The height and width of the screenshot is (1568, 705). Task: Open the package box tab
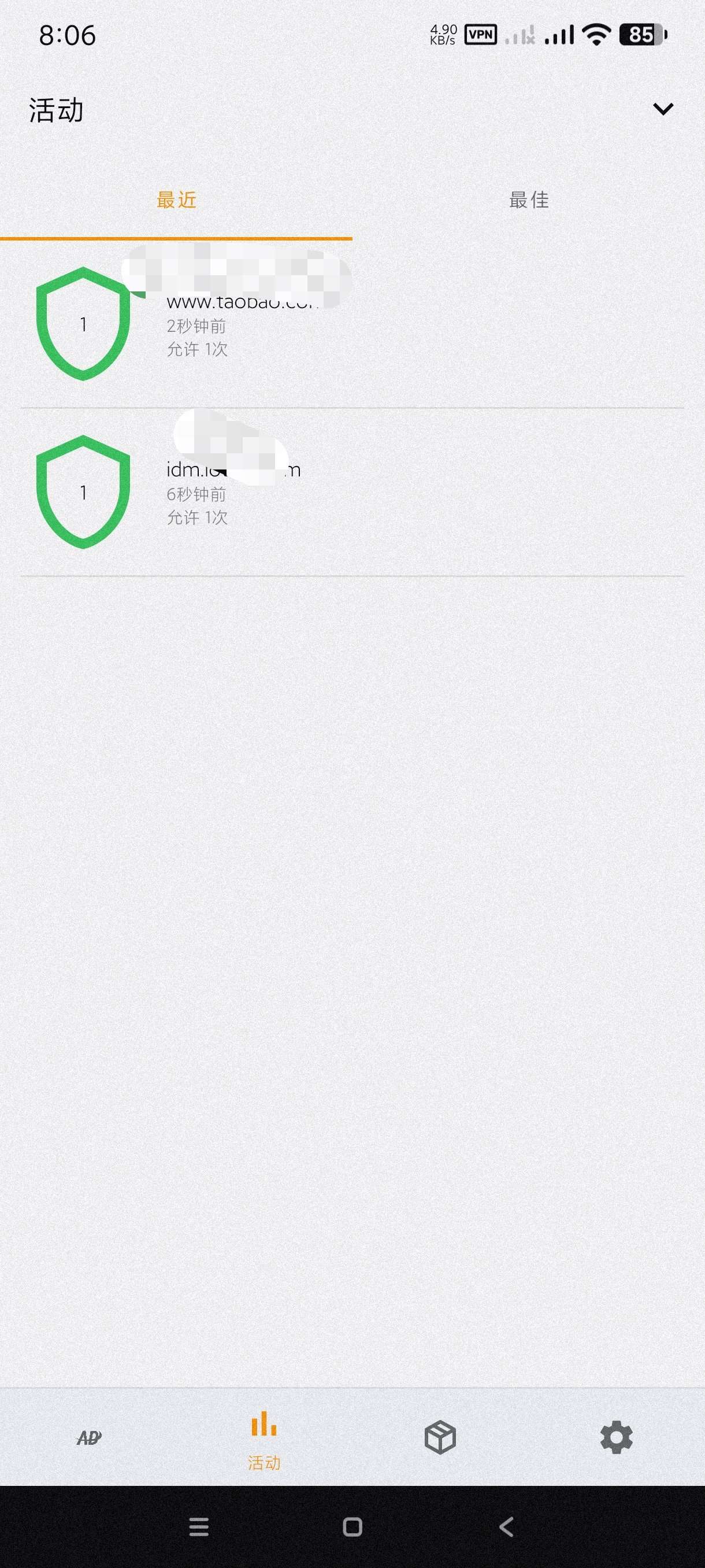[440, 1438]
